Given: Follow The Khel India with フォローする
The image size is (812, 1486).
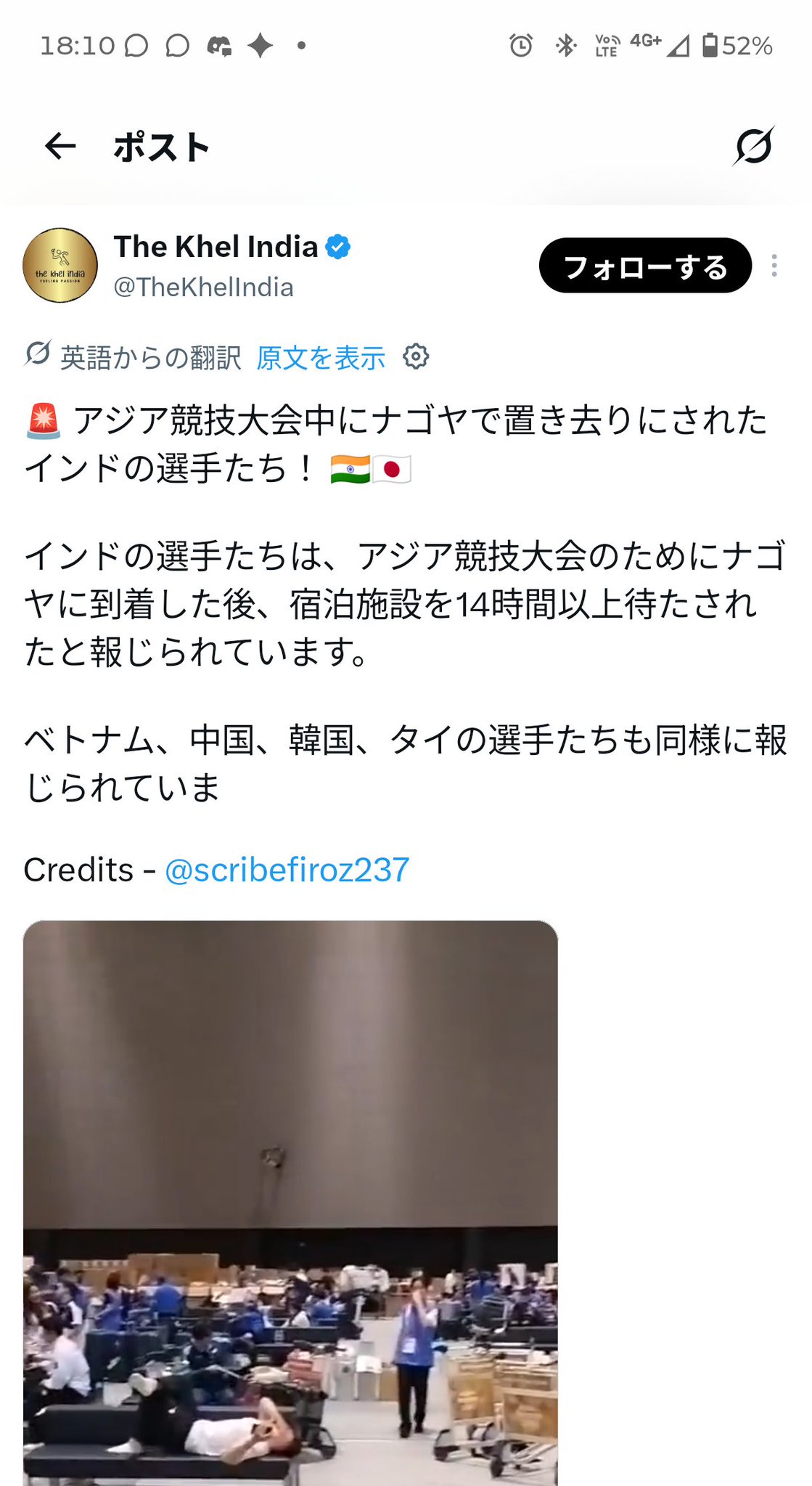Looking at the screenshot, I should pyautogui.click(x=645, y=266).
